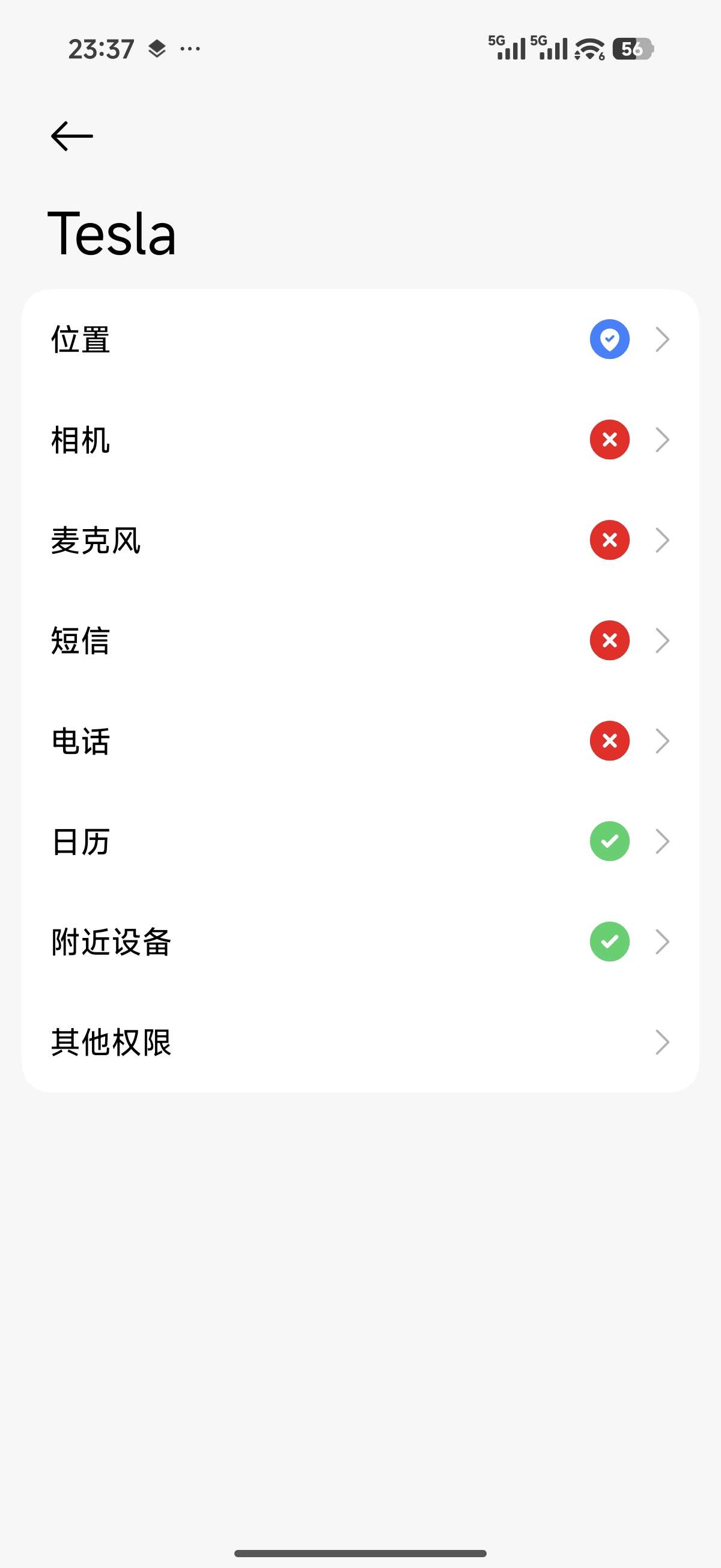
Task: Click the green allowed icon for 附近设备
Action: click(x=609, y=942)
